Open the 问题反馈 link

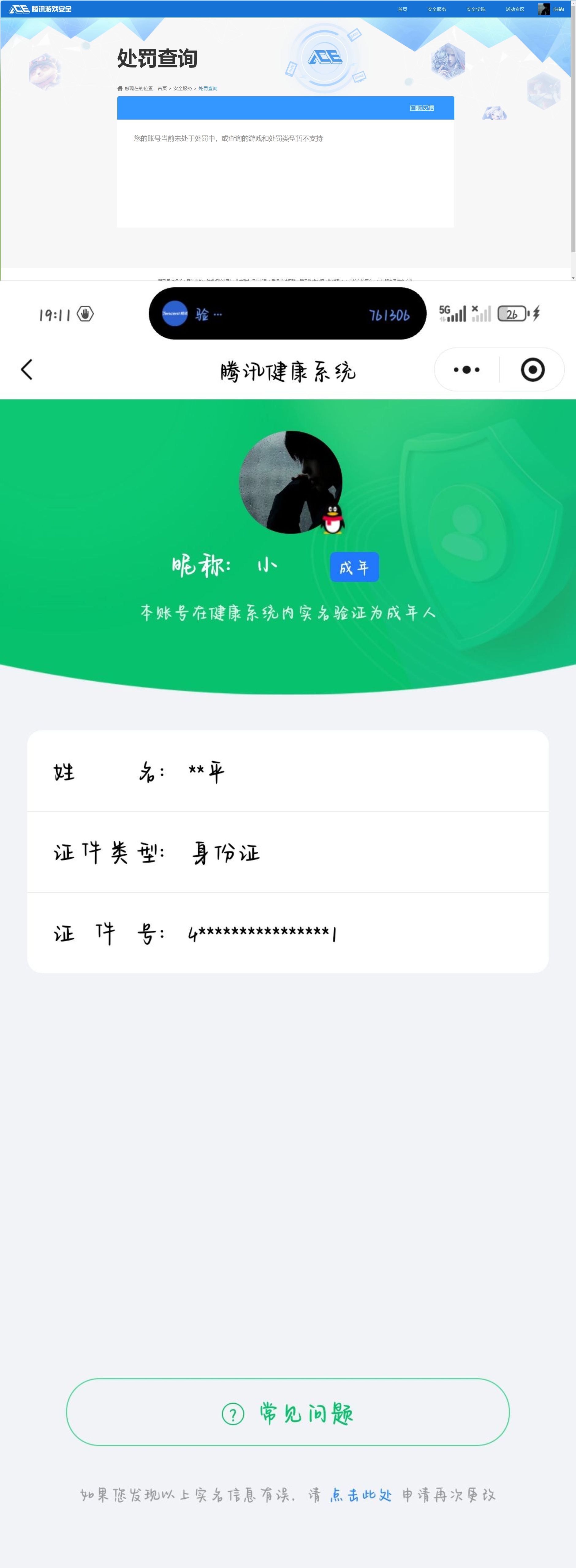[x=422, y=108]
